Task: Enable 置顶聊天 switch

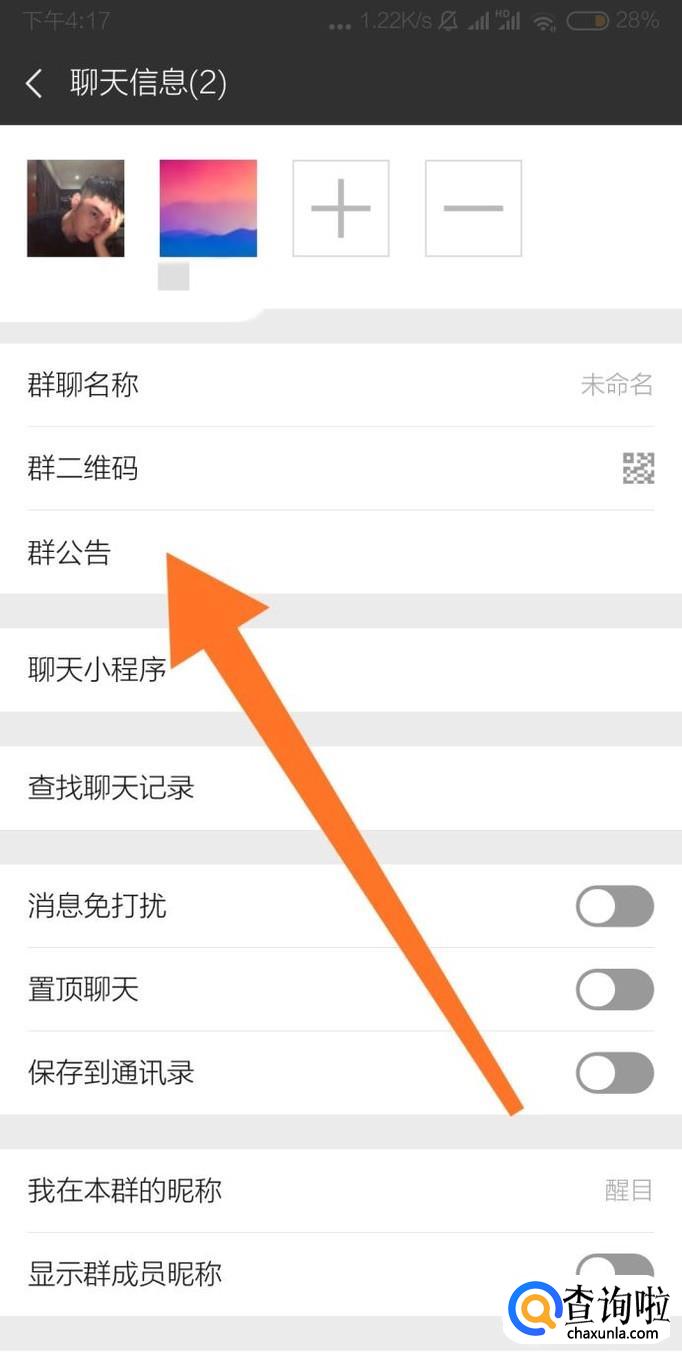Action: [614, 990]
